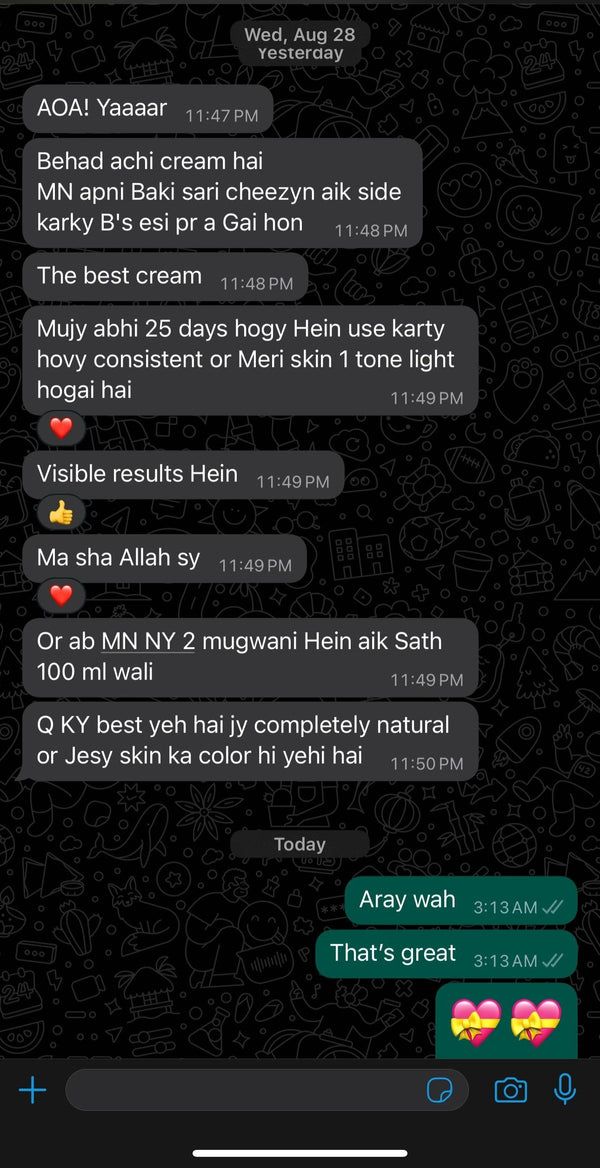Screen dimensions: 600x1168
Task: View thumbs-up reaction under Visible results Hein
Action: [61, 513]
